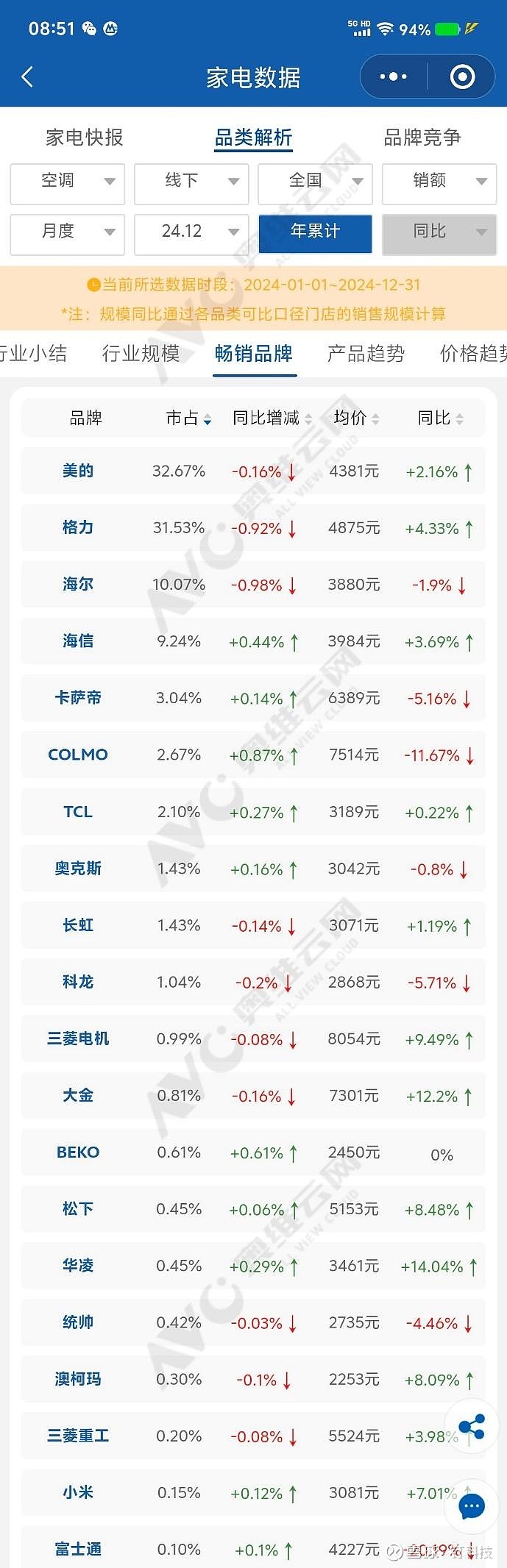Viewport: 507px width, 1568px height.
Task: Sort table by 市占 column
Action: (x=188, y=418)
